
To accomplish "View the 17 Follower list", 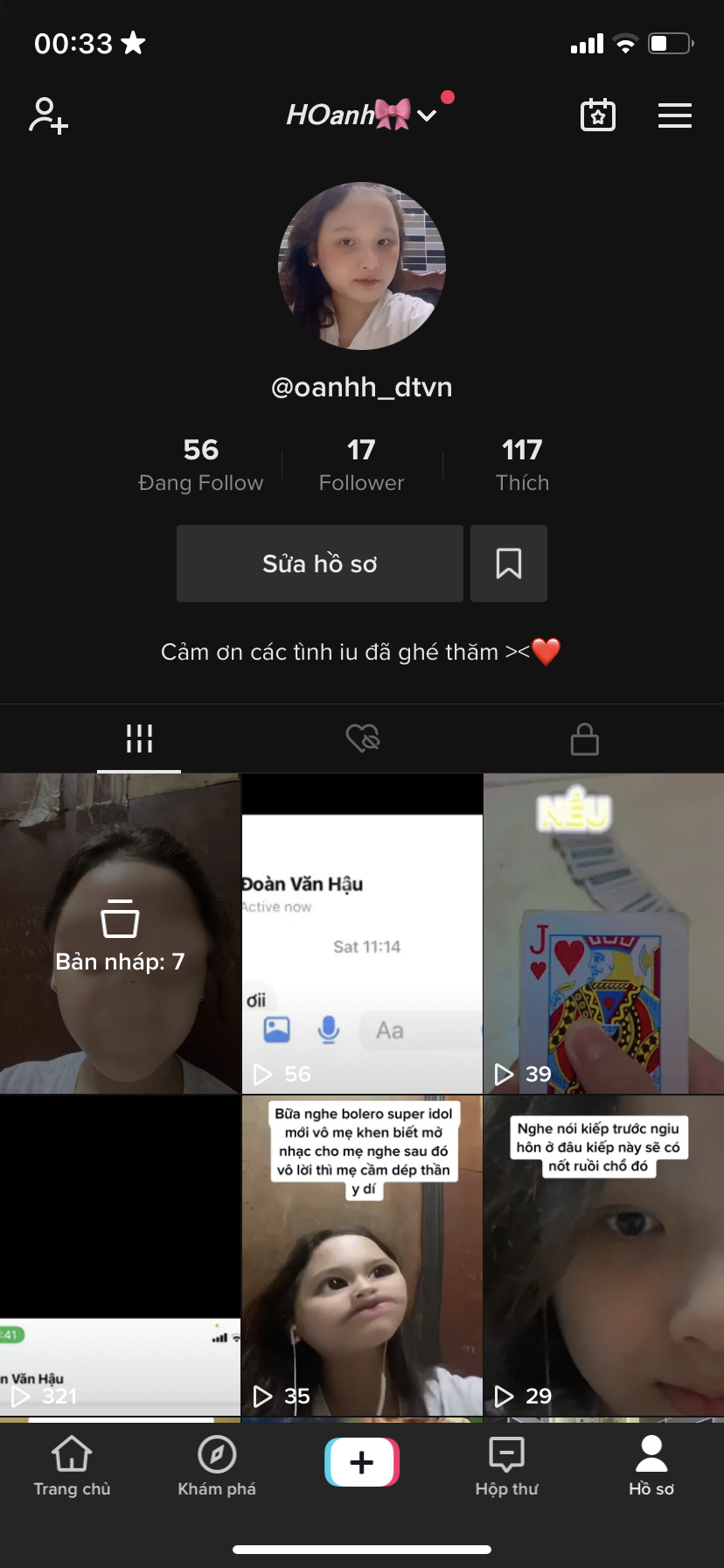I will pos(361,465).
